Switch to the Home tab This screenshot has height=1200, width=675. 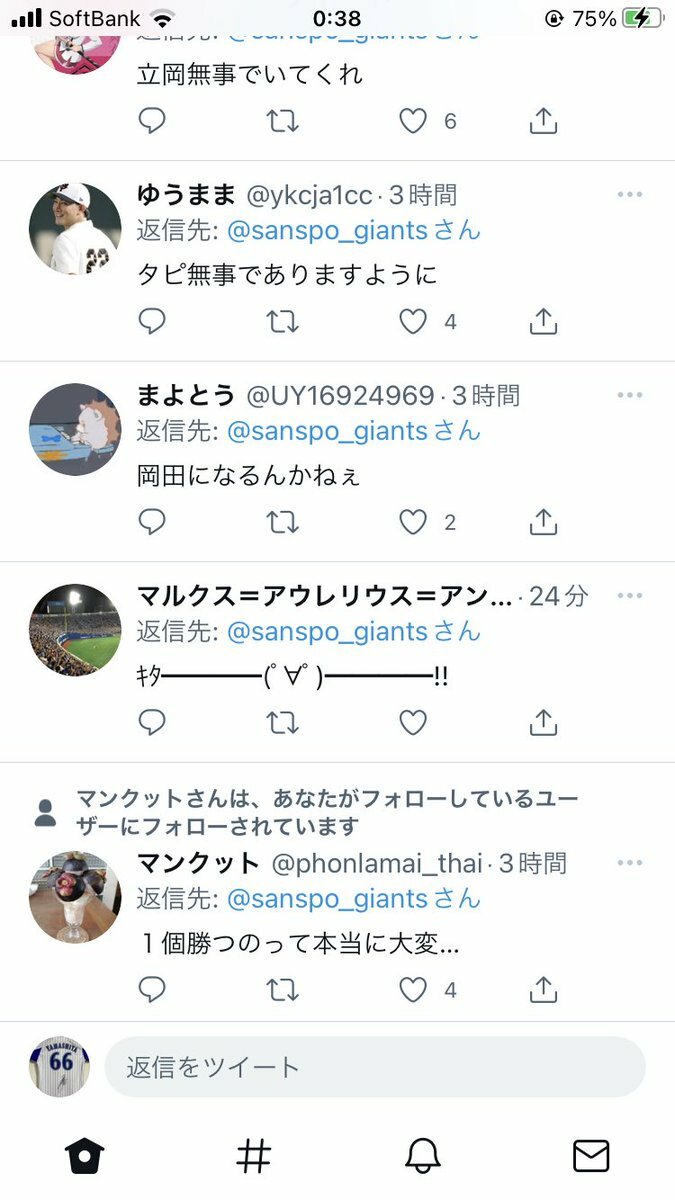pos(85,1156)
